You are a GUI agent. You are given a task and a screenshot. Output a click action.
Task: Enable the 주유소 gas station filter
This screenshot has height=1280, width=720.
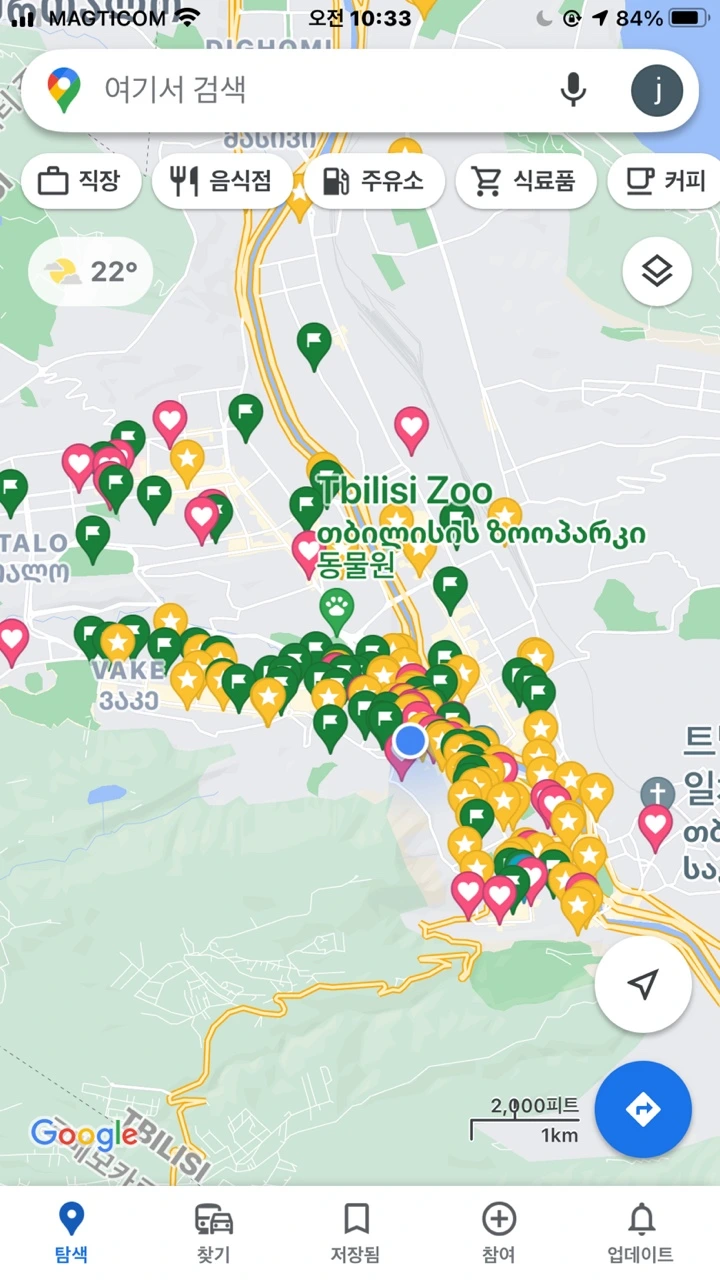pyautogui.click(x=377, y=181)
